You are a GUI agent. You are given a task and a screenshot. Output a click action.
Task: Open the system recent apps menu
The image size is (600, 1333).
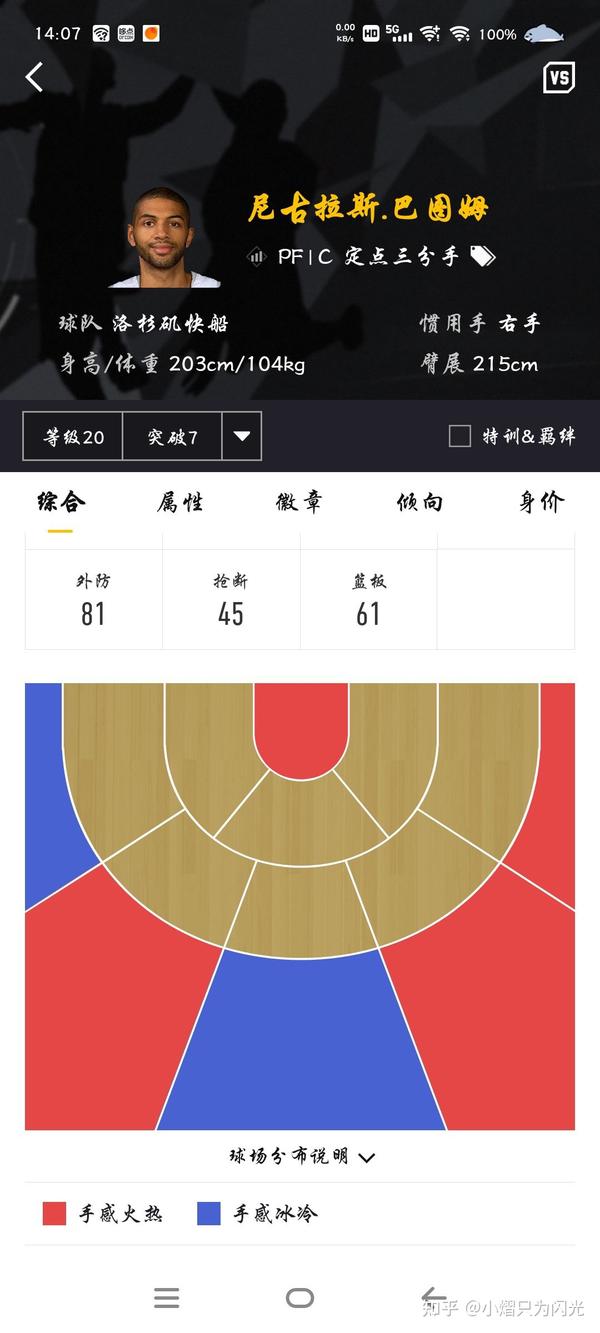point(167,1298)
